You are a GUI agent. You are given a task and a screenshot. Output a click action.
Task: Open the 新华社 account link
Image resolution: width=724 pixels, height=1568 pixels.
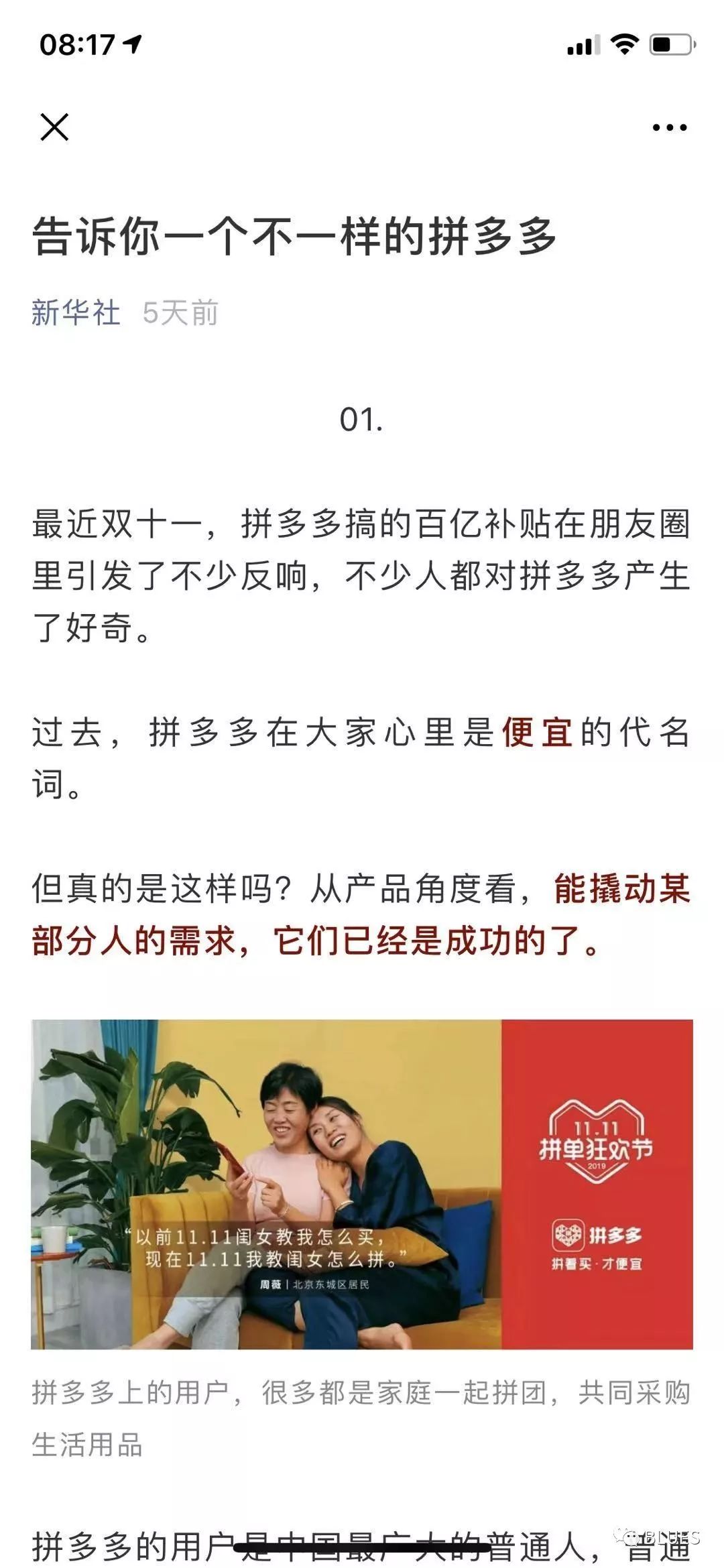pos(76,313)
